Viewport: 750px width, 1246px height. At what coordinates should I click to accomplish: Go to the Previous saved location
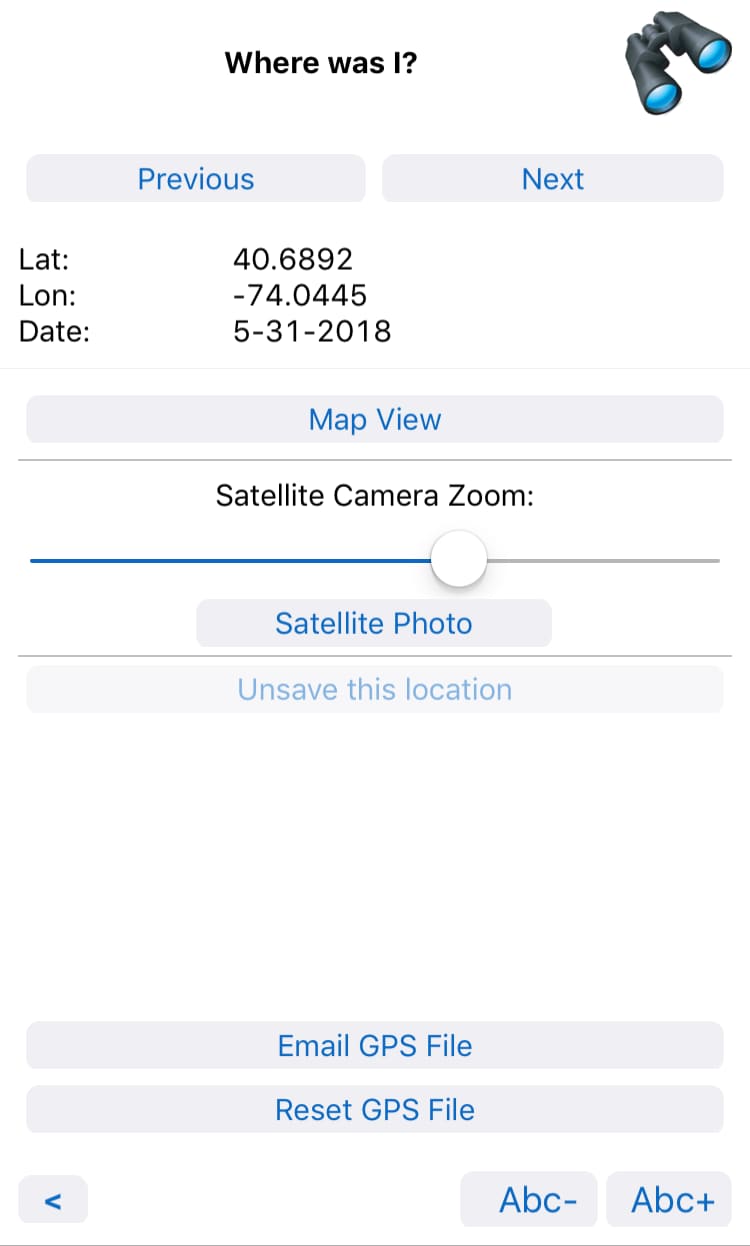coord(196,179)
